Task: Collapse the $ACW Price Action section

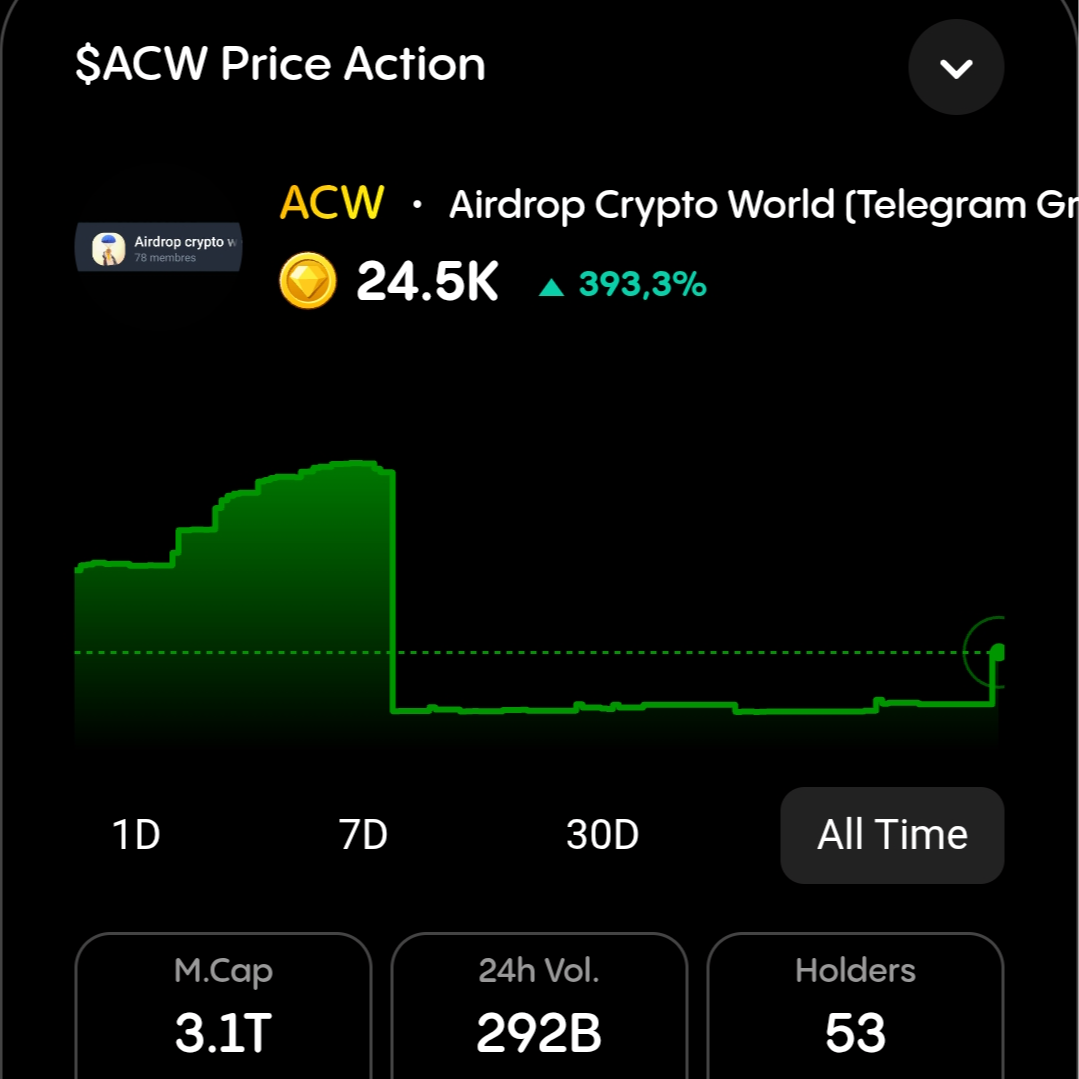Action: coord(956,68)
